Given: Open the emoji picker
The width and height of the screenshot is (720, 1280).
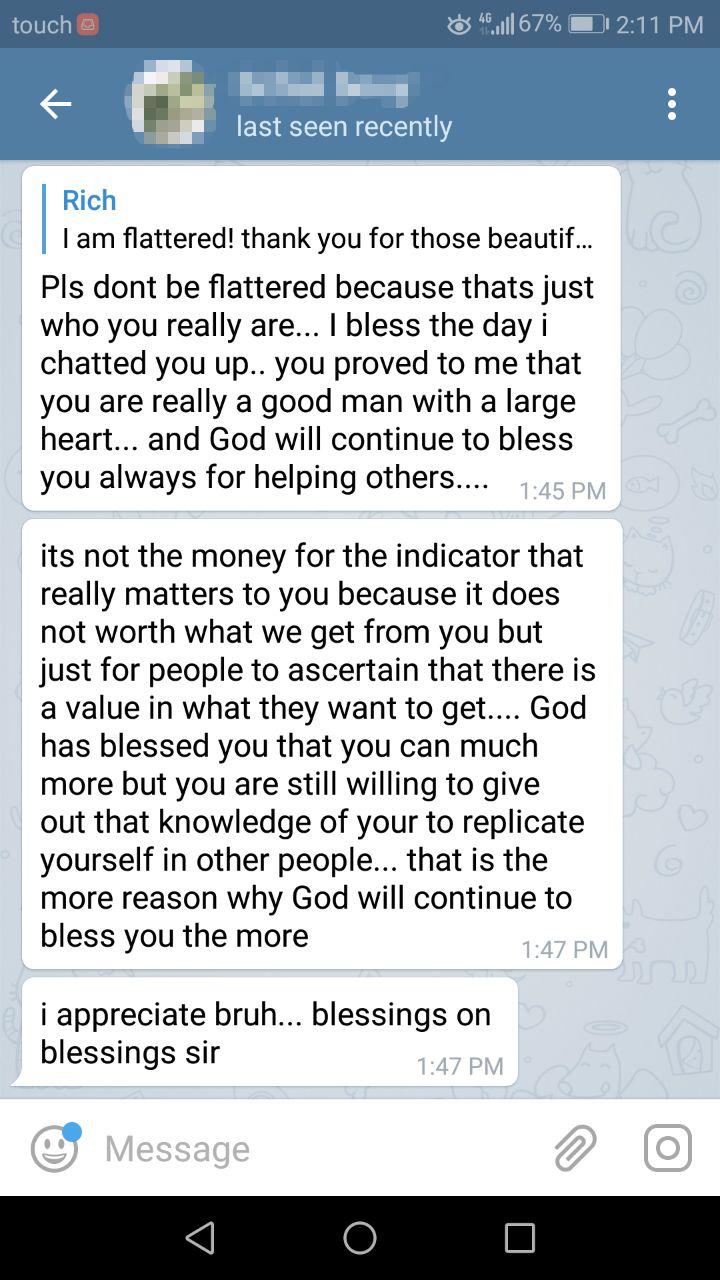Looking at the screenshot, I should 54,1148.
